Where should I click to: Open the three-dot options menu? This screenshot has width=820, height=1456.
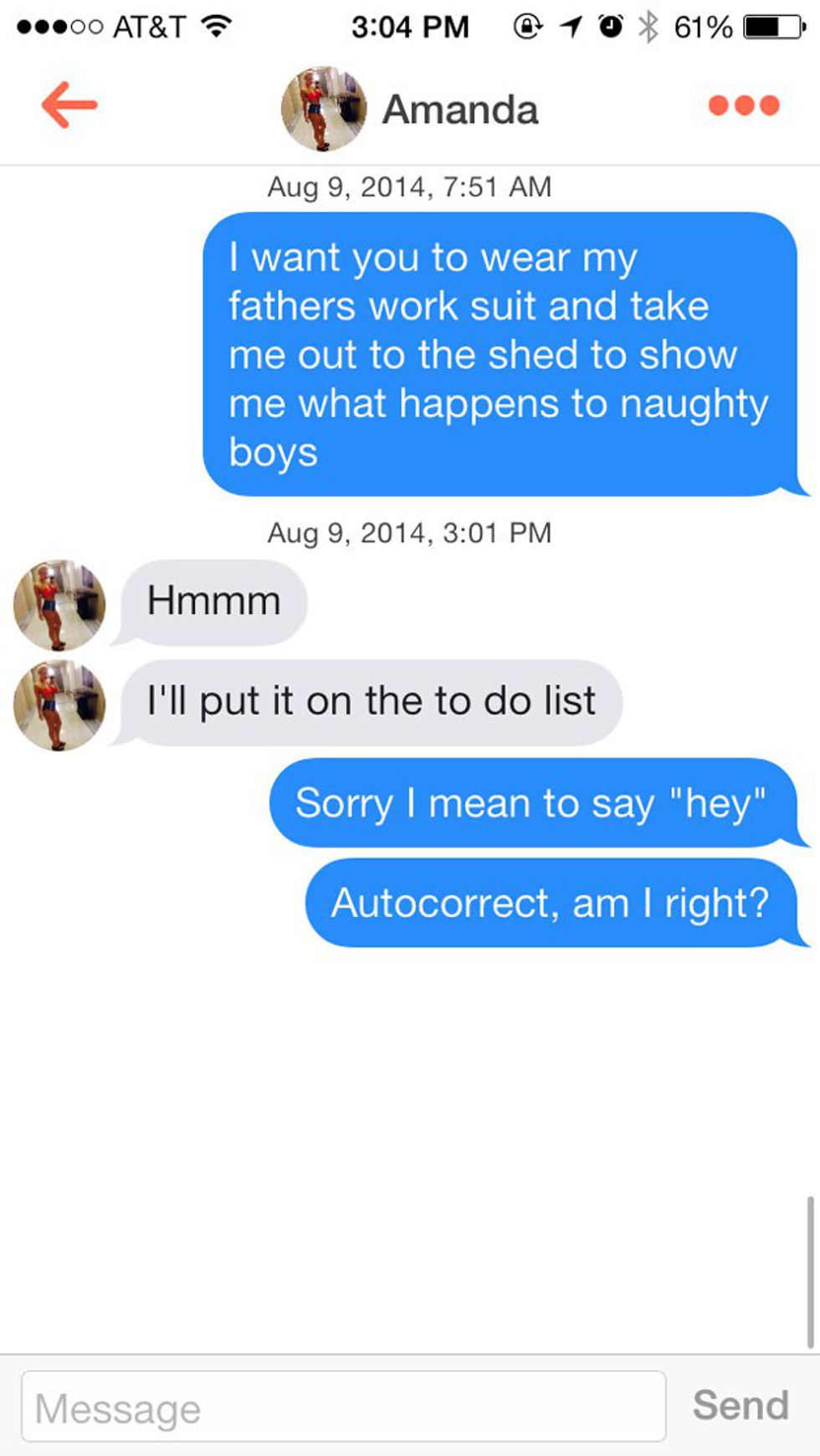click(743, 105)
